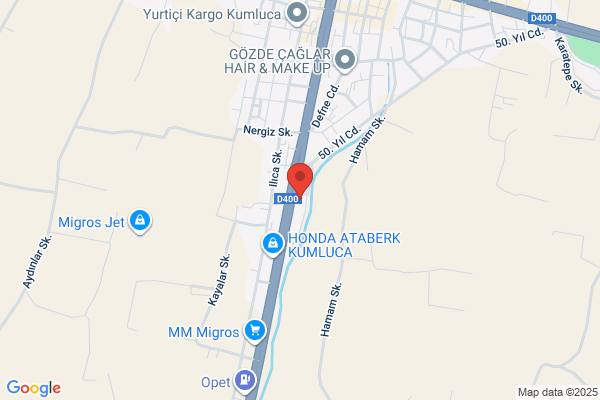The height and width of the screenshot is (400, 600).
Task: Open the Opet fuel station marker
Action: click(245, 381)
